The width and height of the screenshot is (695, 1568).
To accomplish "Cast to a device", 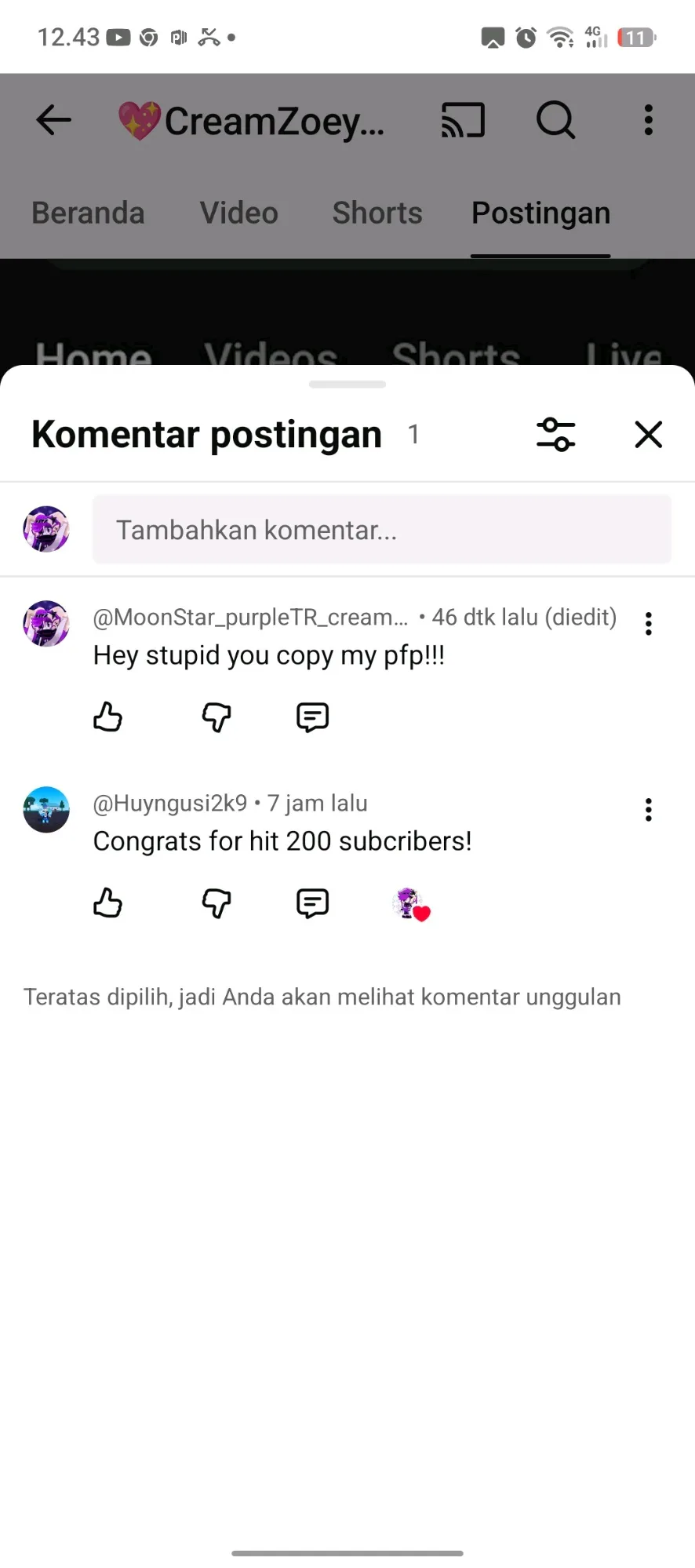I will click(x=463, y=120).
